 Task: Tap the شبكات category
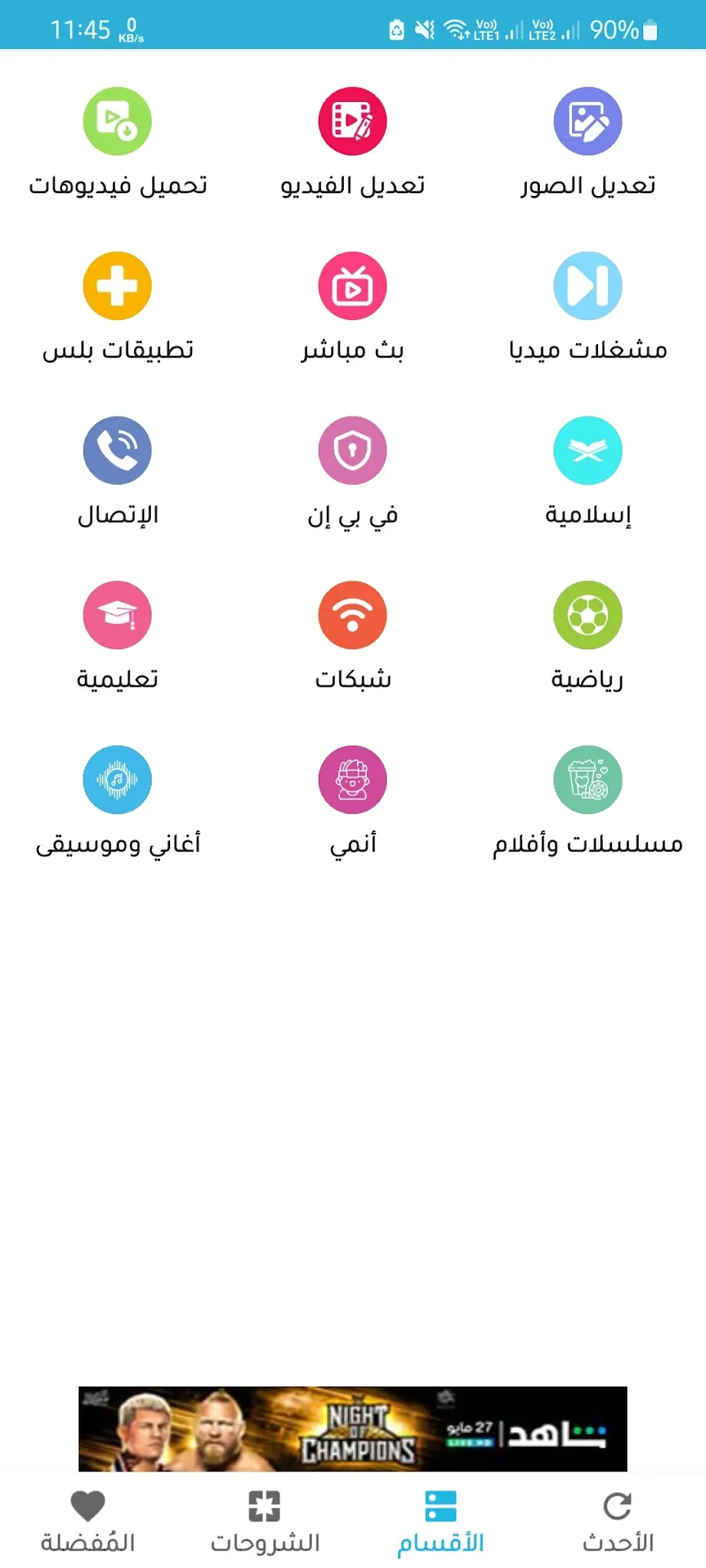pyautogui.click(x=352, y=616)
